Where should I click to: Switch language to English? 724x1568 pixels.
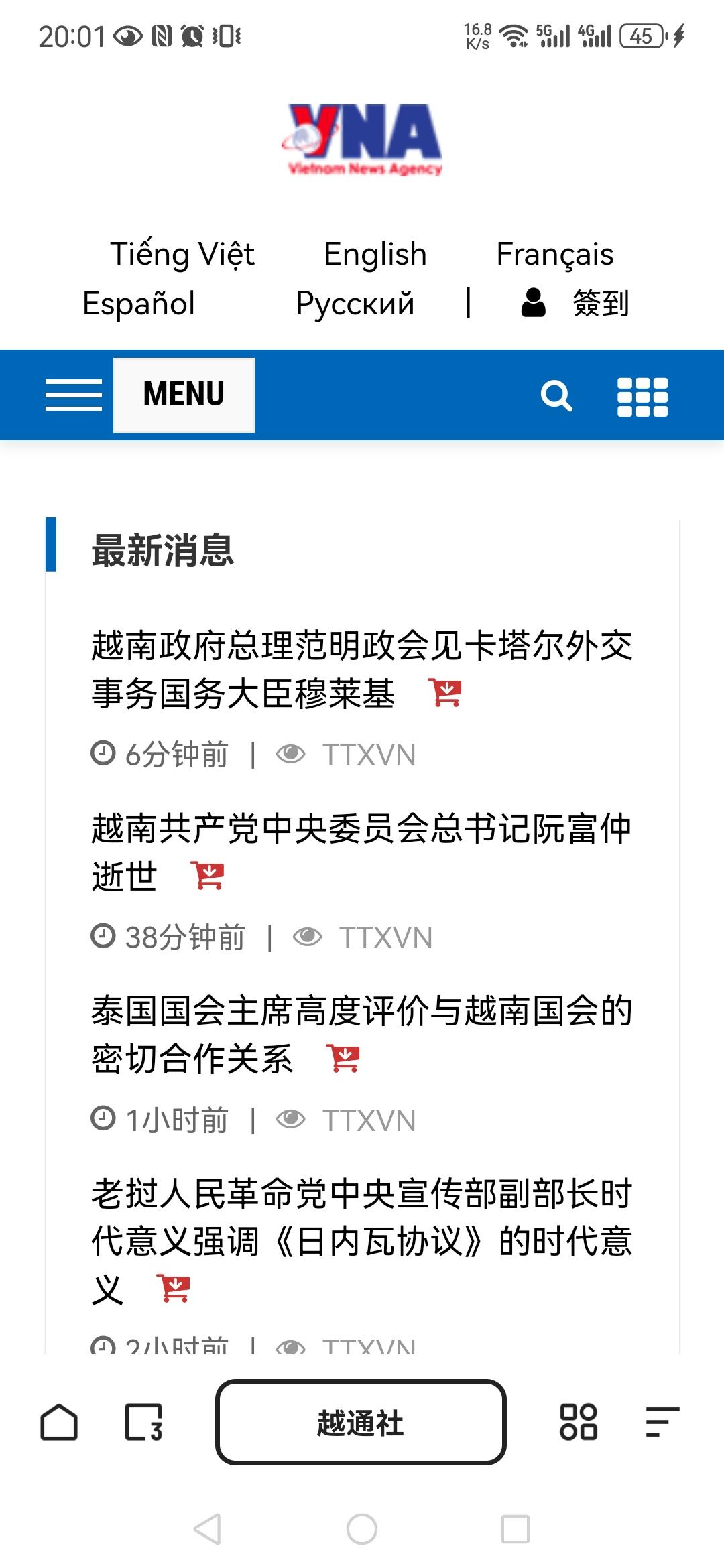375,254
